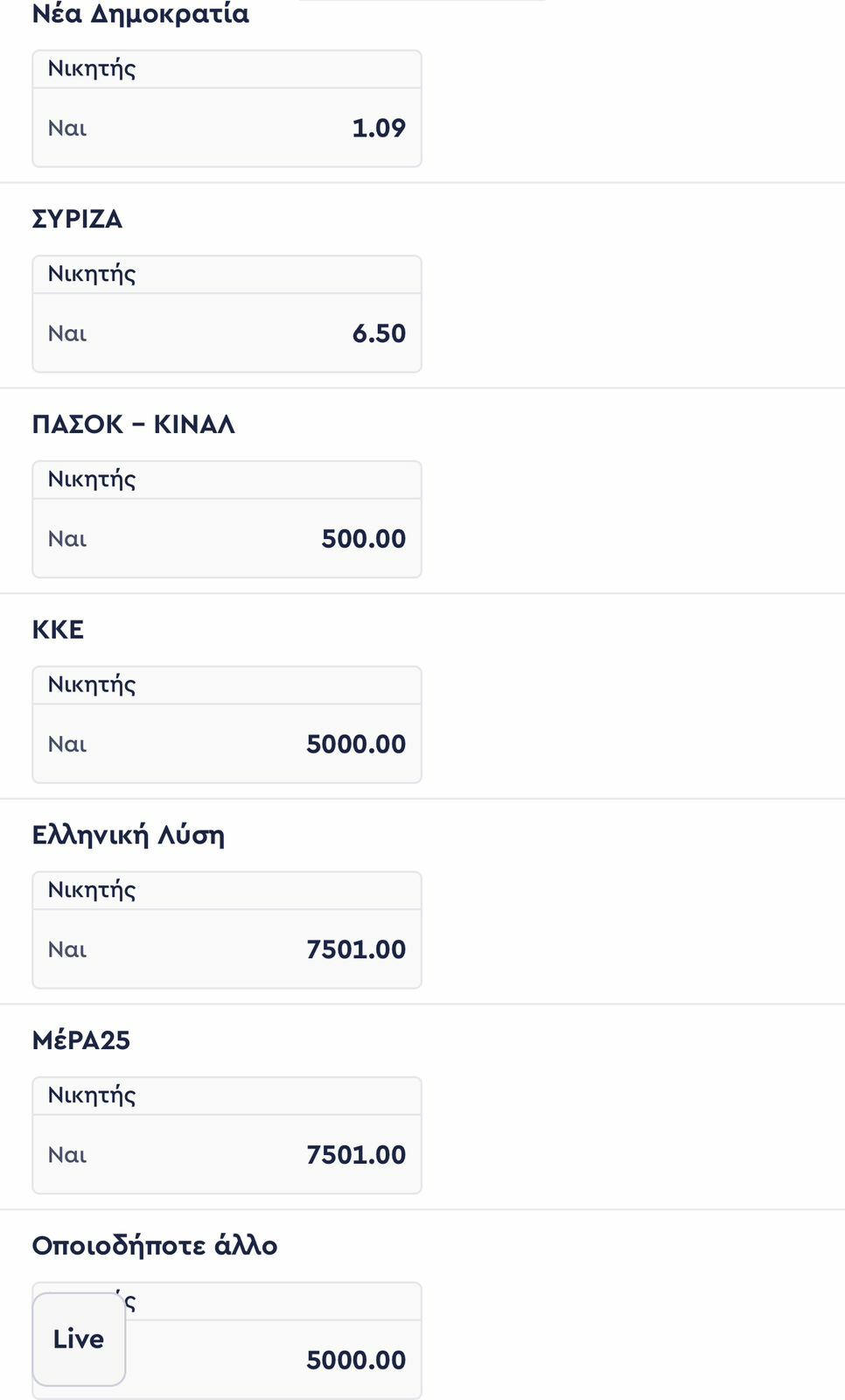The height and width of the screenshot is (1400, 845).
Task: Bet on Οποιοδήποτε άλλο at 5000.00
Action: (280, 1360)
